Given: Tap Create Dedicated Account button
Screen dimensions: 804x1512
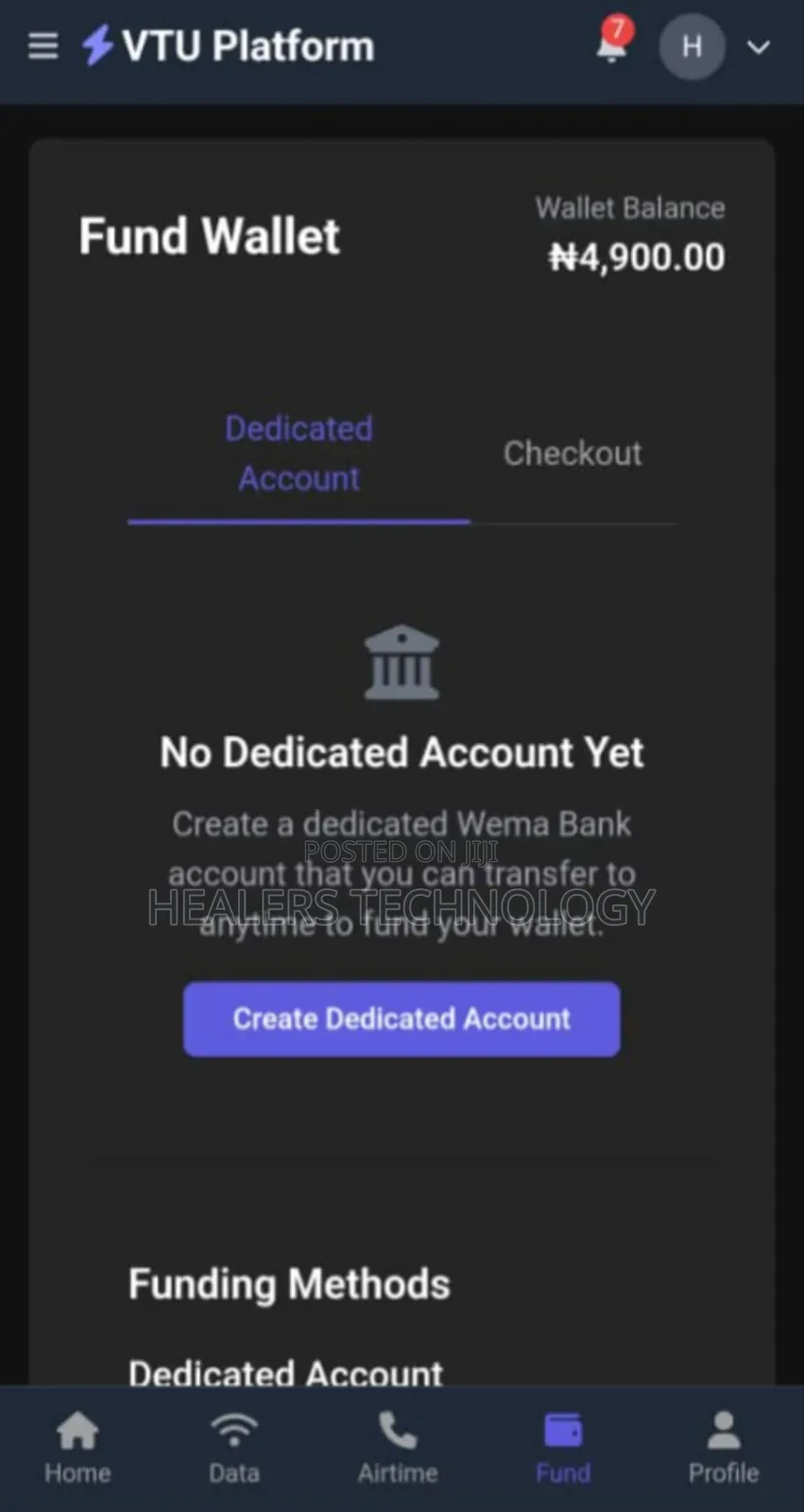Looking at the screenshot, I should point(402,1019).
